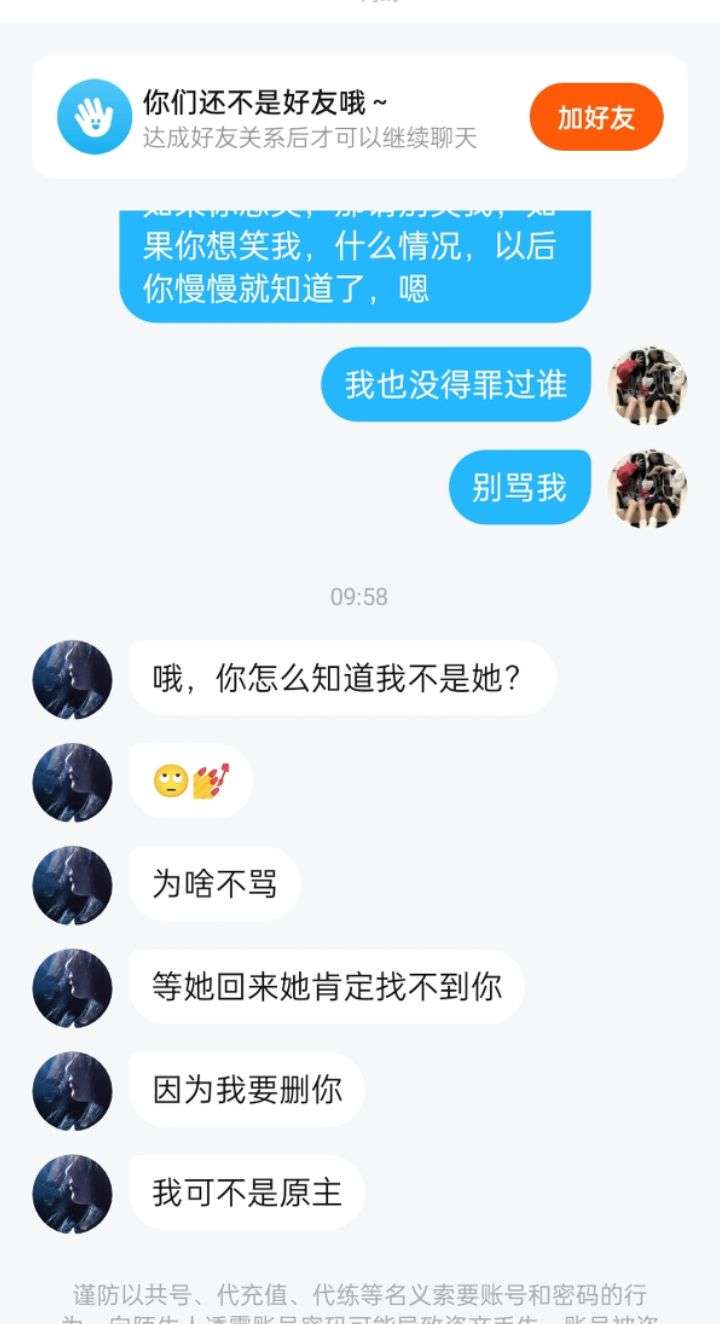
Task: Open my avatar beside 我也没得罪过谁
Action: (x=648, y=385)
